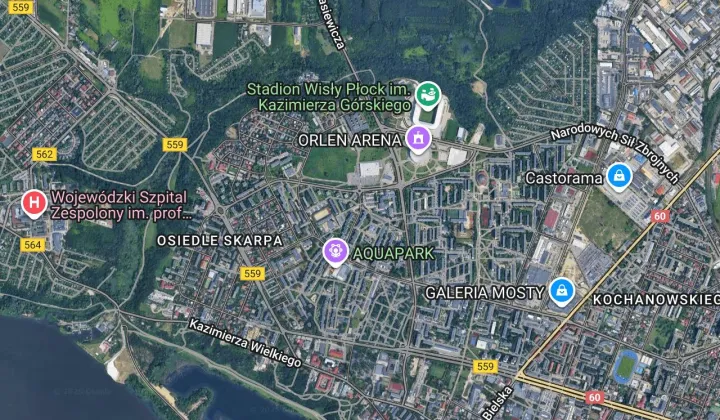Tap the Castorama shopping marker
Viewport: 720px width, 420px height.
[x=619, y=177]
